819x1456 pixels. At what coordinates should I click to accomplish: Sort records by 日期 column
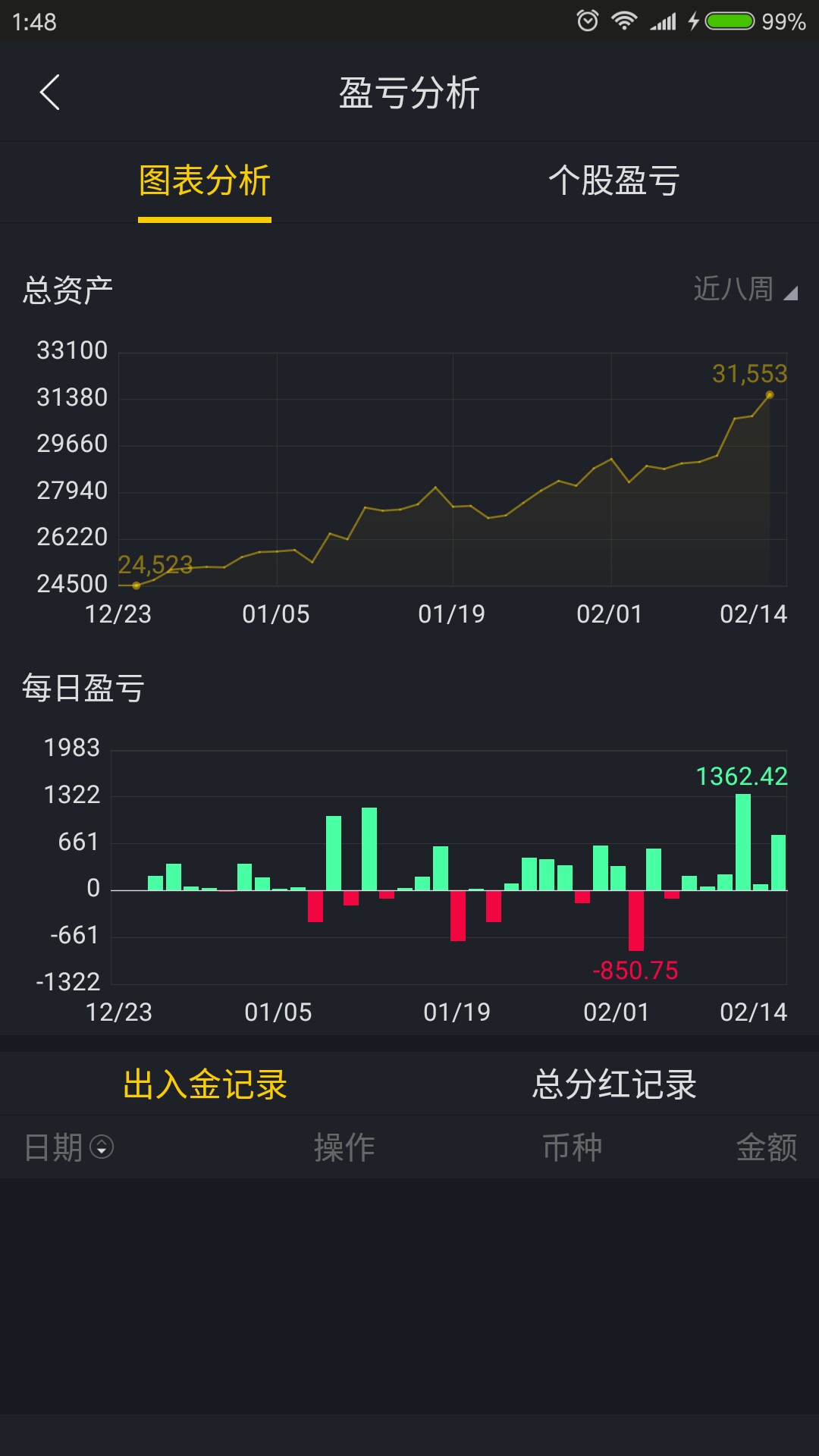click(69, 1147)
